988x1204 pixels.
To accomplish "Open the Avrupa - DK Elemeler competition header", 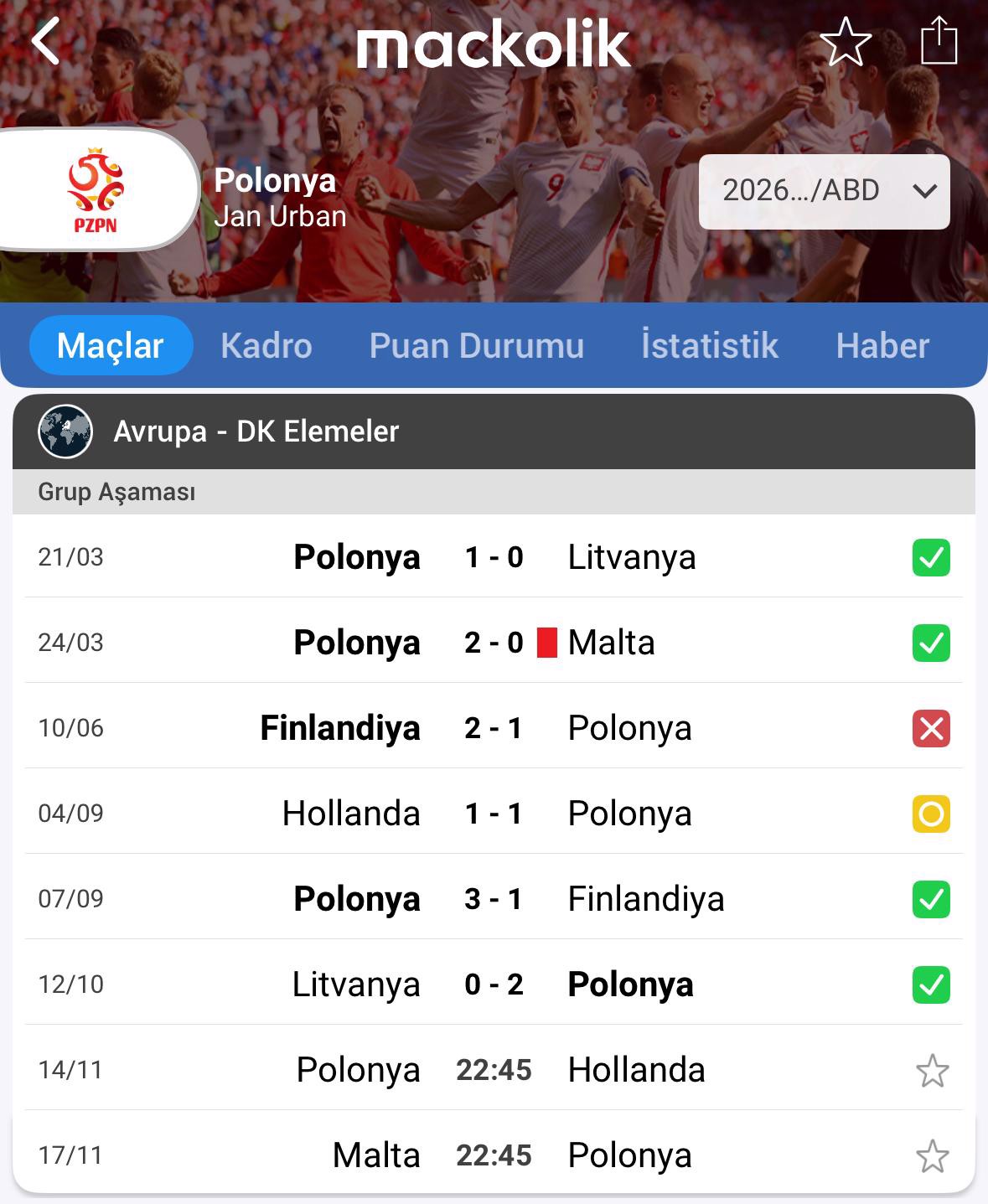I will click(x=256, y=431).
